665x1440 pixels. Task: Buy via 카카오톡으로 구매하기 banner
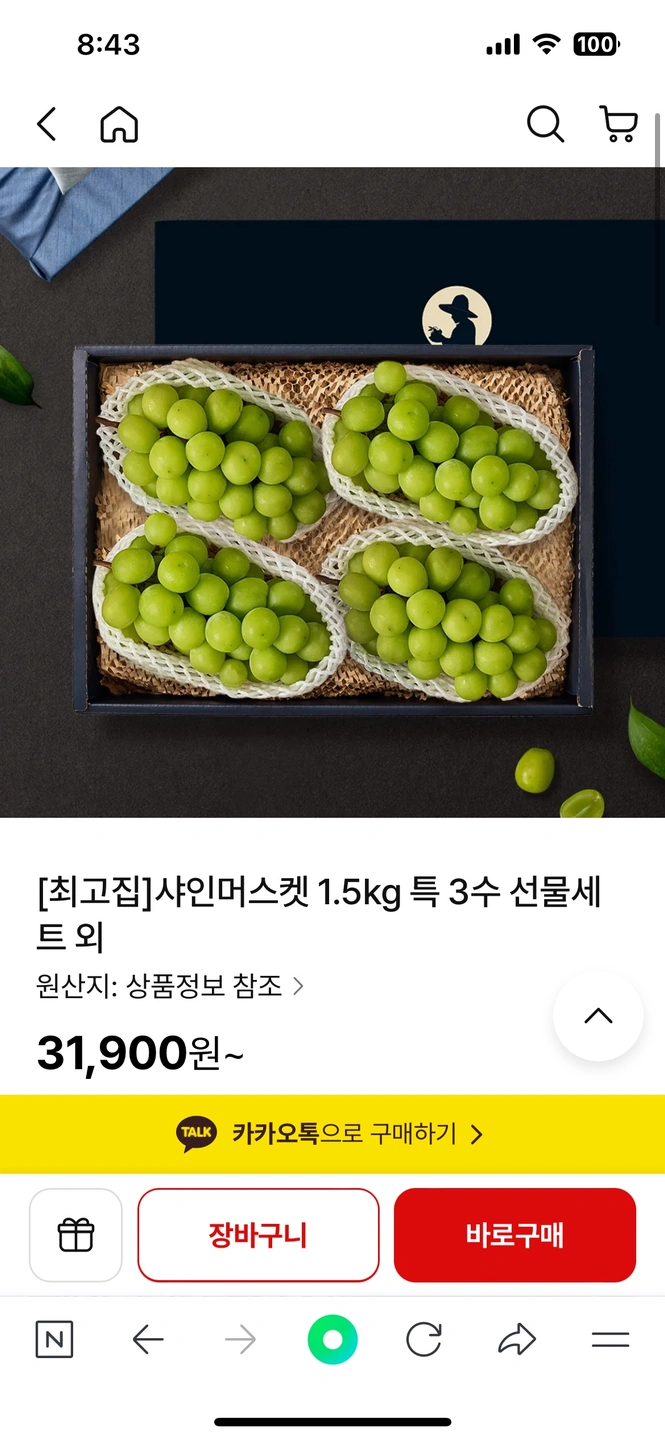tap(332, 1134)
